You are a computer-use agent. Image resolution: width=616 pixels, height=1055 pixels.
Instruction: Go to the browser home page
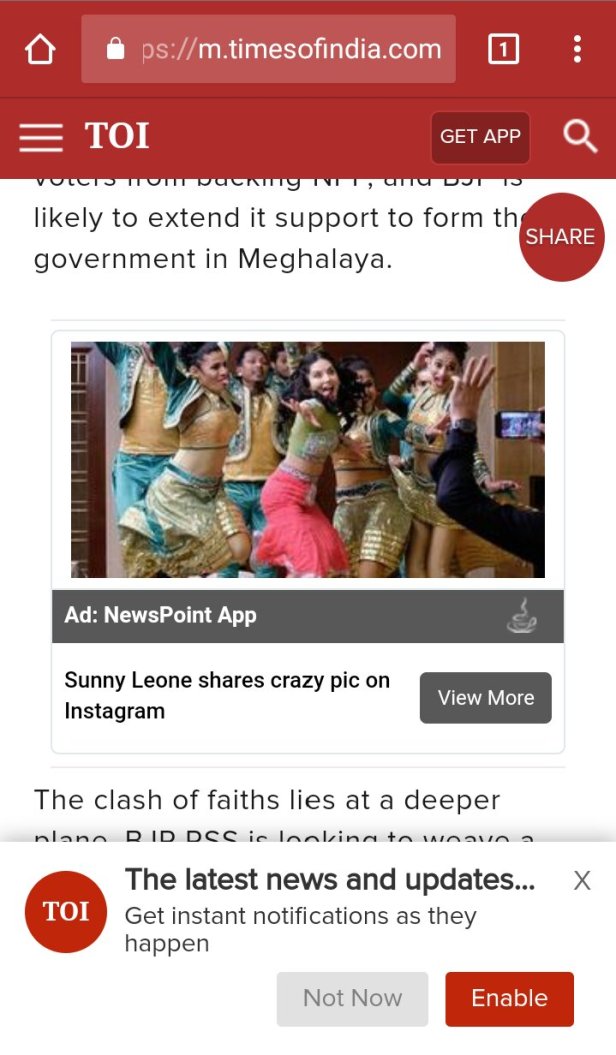point(40,49)
